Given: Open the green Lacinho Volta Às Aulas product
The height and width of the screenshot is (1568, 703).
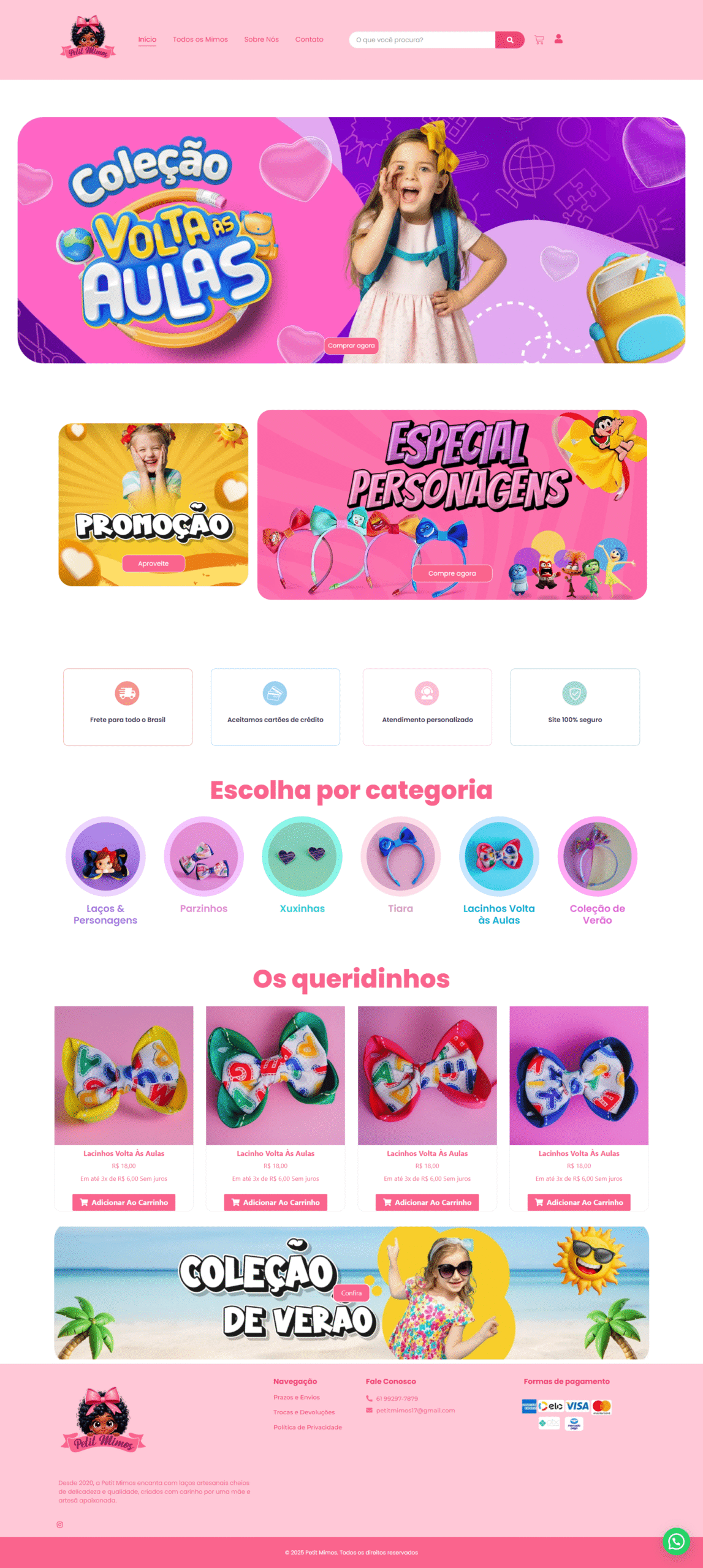Looking at the screenshot, I should tap(275, 1076).
